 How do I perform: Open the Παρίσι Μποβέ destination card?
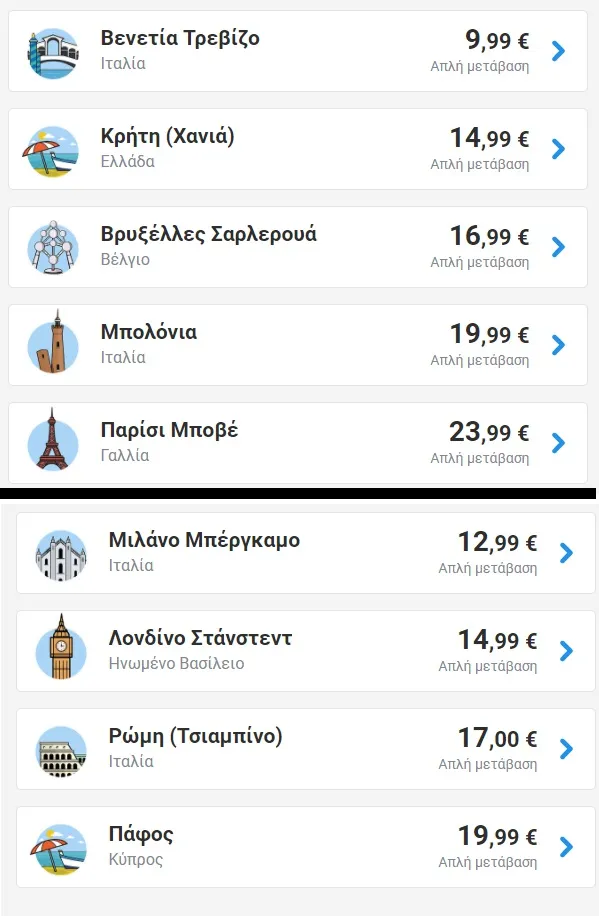[298, 443]
